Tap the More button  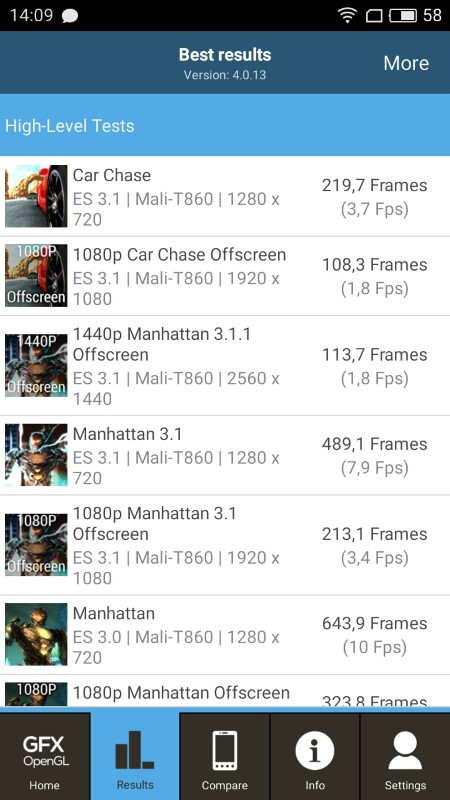[x=406, y=63]
